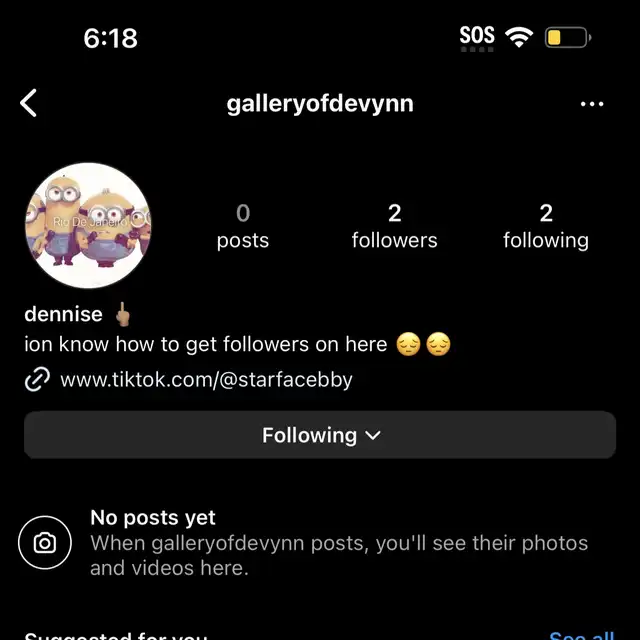Open the three-dot options menu
Viewport: 640px width, 640px height.
pyautogui.click(x=592, y=104)
